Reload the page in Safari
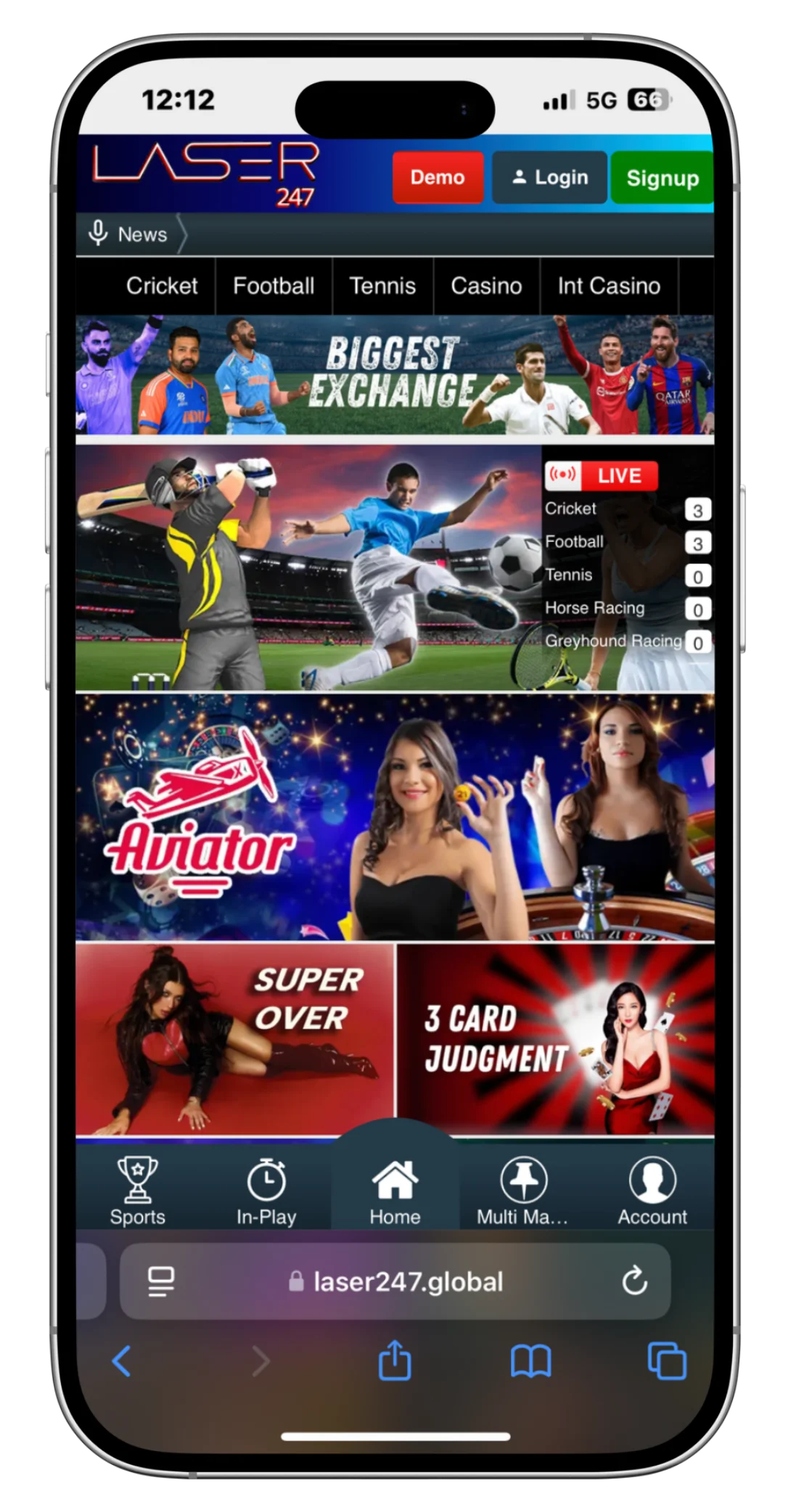This screenshot has width=791, height=1512. (x=634, y=1281)
